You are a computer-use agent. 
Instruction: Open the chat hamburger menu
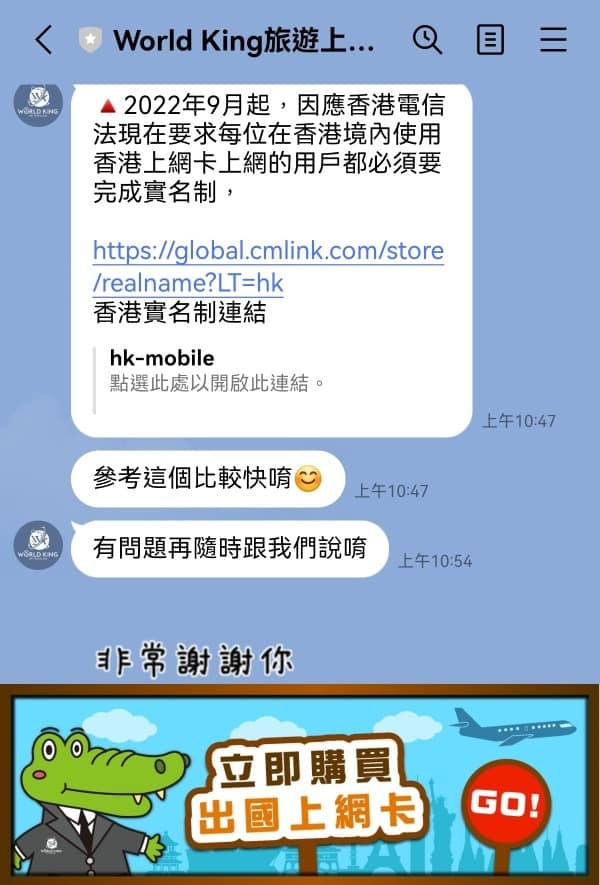pyautogui.click(x=553, y=40)
